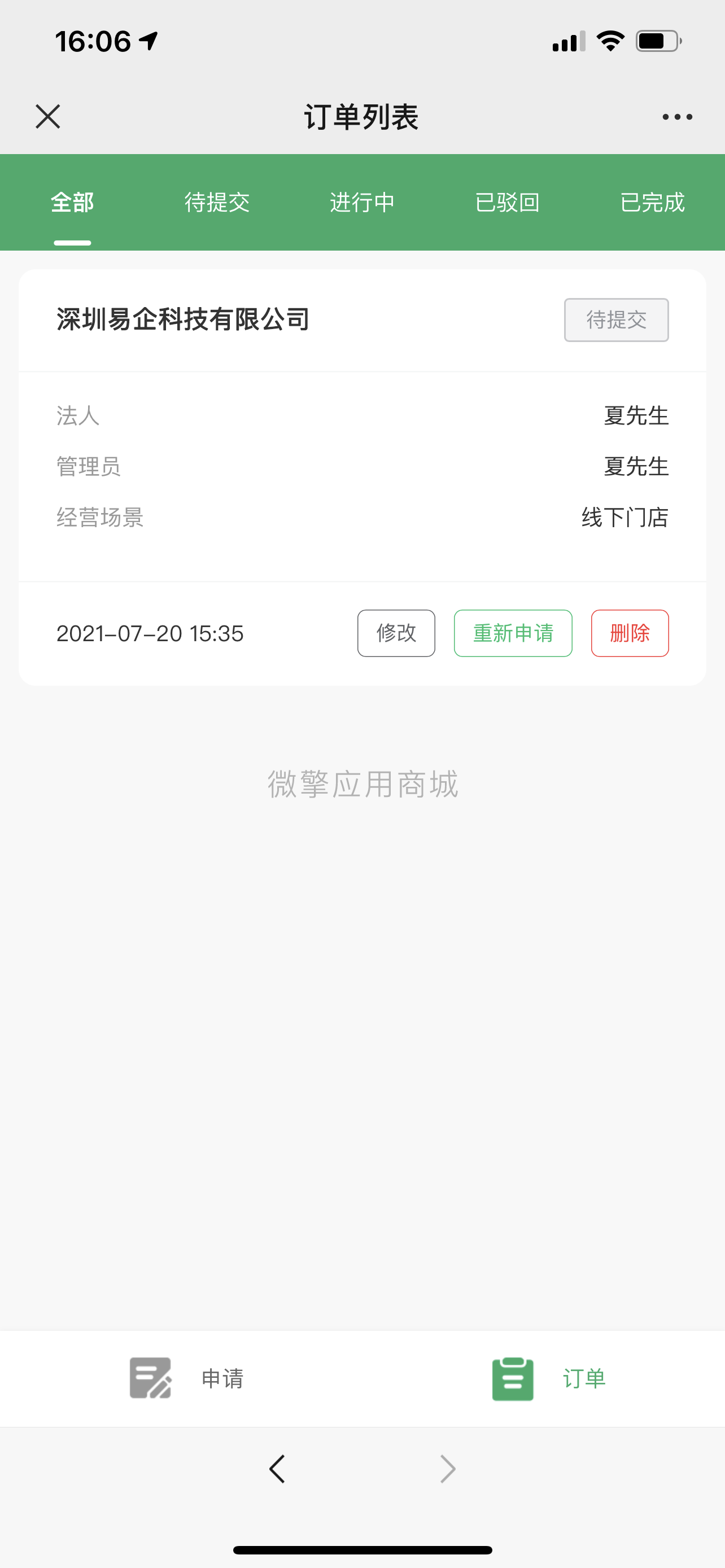Switch to the 待提交 tab
725x1568 pixels.
coord(217,202)
